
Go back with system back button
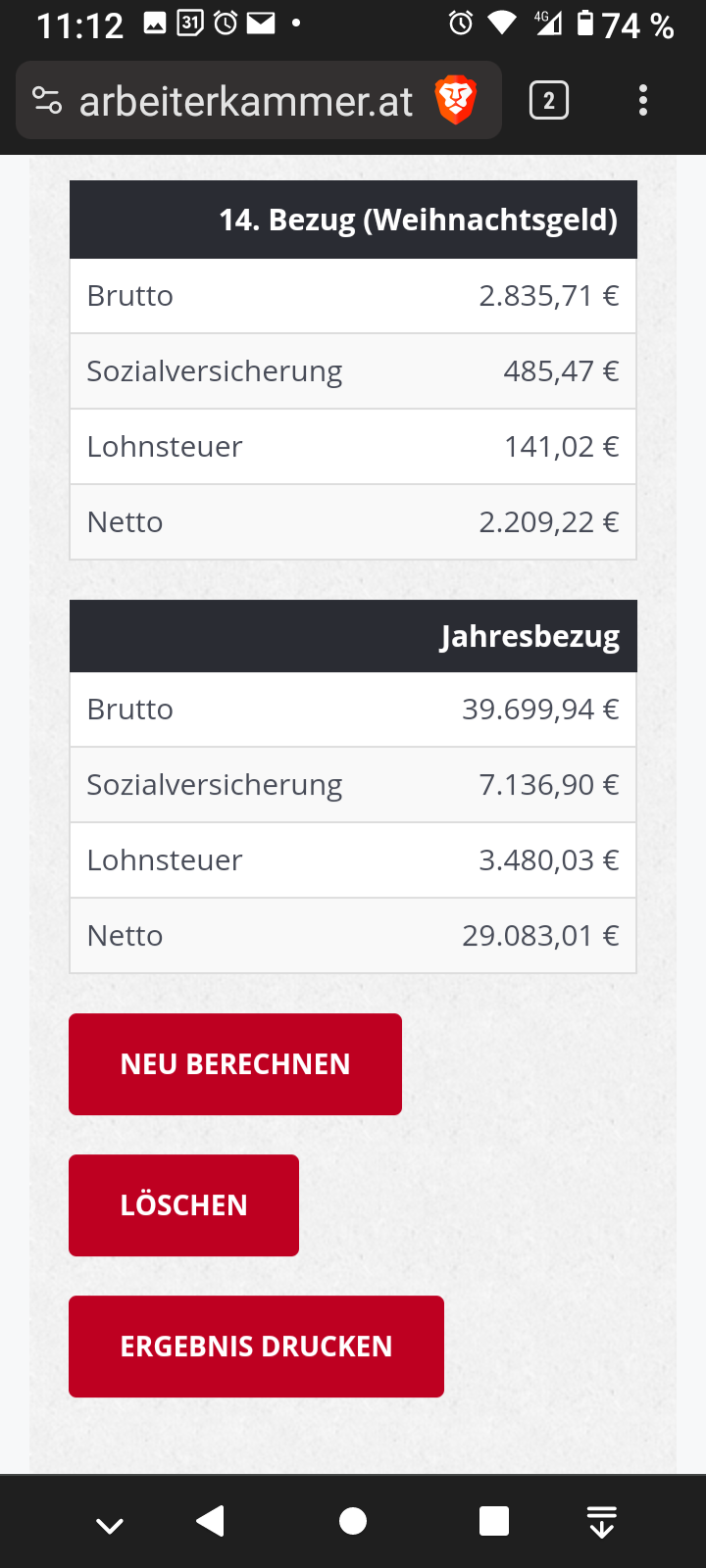[211, 1521]
